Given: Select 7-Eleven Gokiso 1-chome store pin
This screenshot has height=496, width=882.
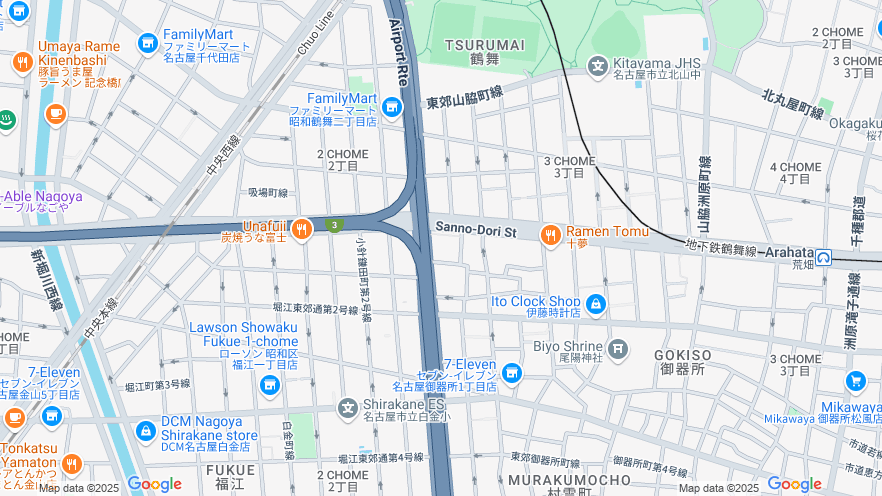Looking at the screenshot, I should click(512, 373).
